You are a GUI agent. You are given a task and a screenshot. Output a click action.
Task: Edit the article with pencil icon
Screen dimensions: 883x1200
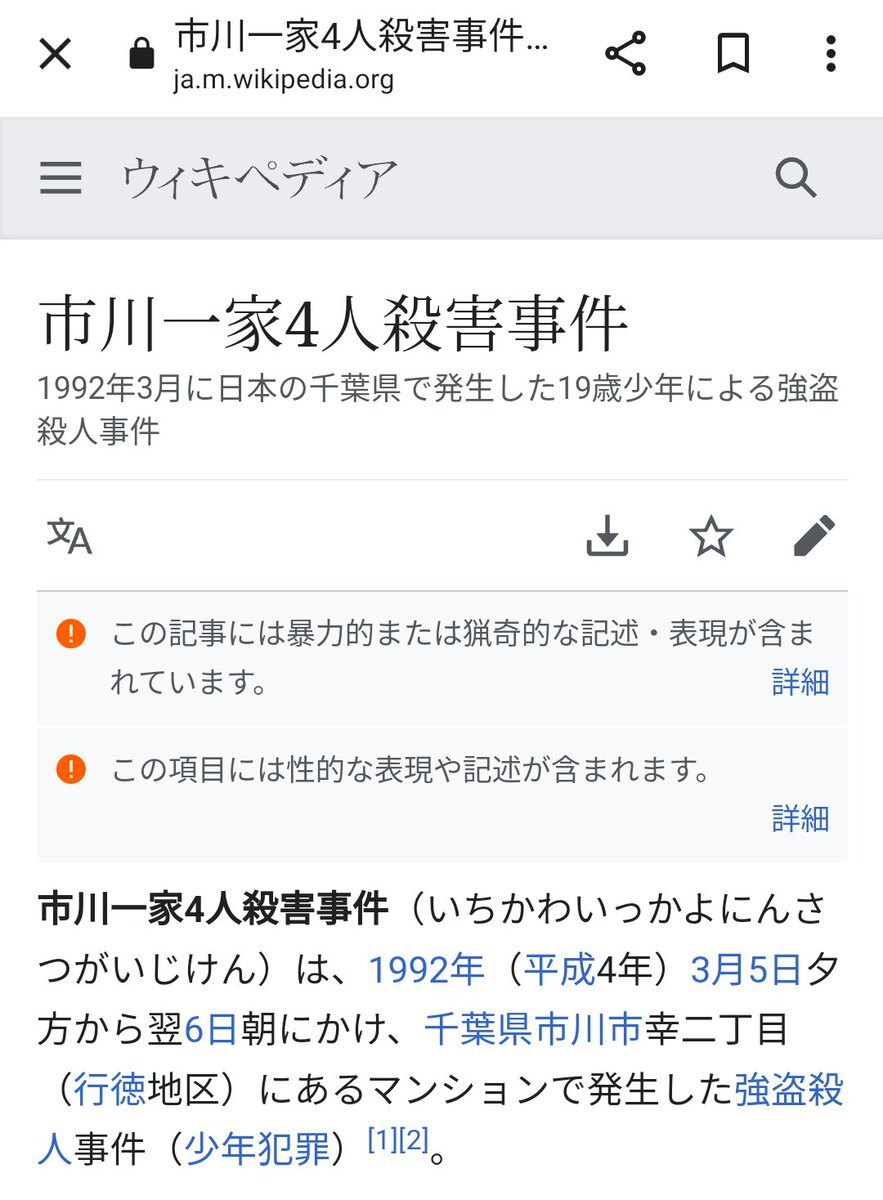(x=814, y=537)
